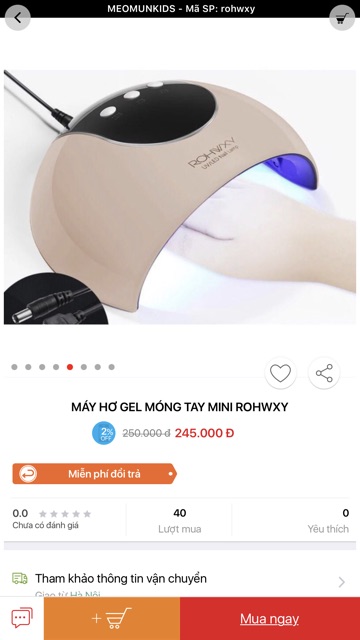Add product to favorites with heart icon
The image size is (360, 640).
pyautogui.click(x=280, y=373)
